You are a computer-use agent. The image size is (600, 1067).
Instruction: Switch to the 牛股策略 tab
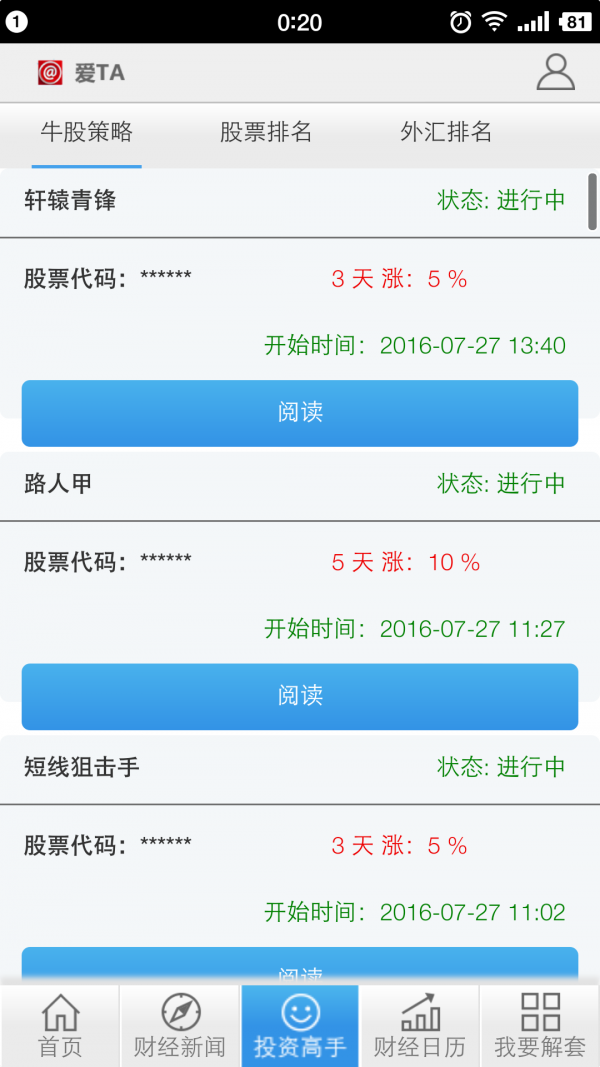[x=86, y=132]
